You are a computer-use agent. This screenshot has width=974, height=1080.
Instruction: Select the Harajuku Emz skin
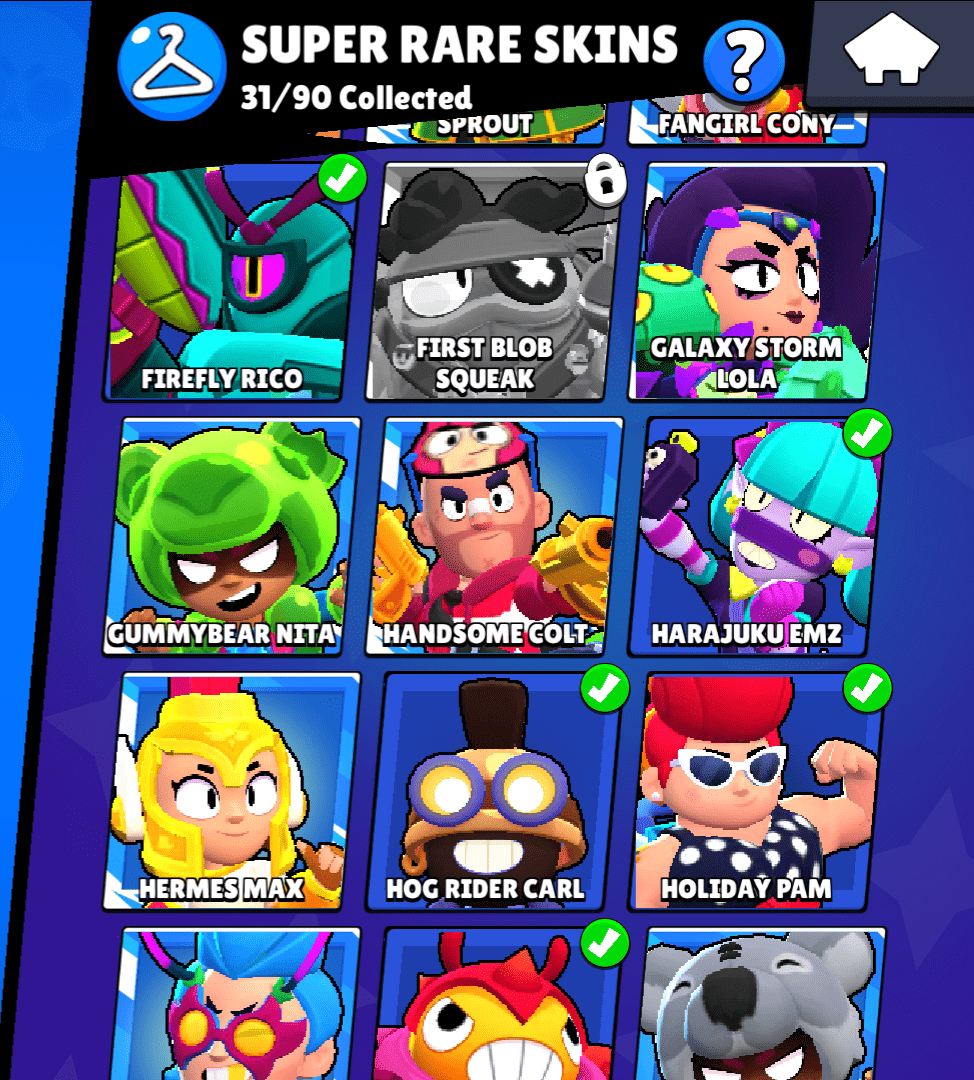pos(757,535)
